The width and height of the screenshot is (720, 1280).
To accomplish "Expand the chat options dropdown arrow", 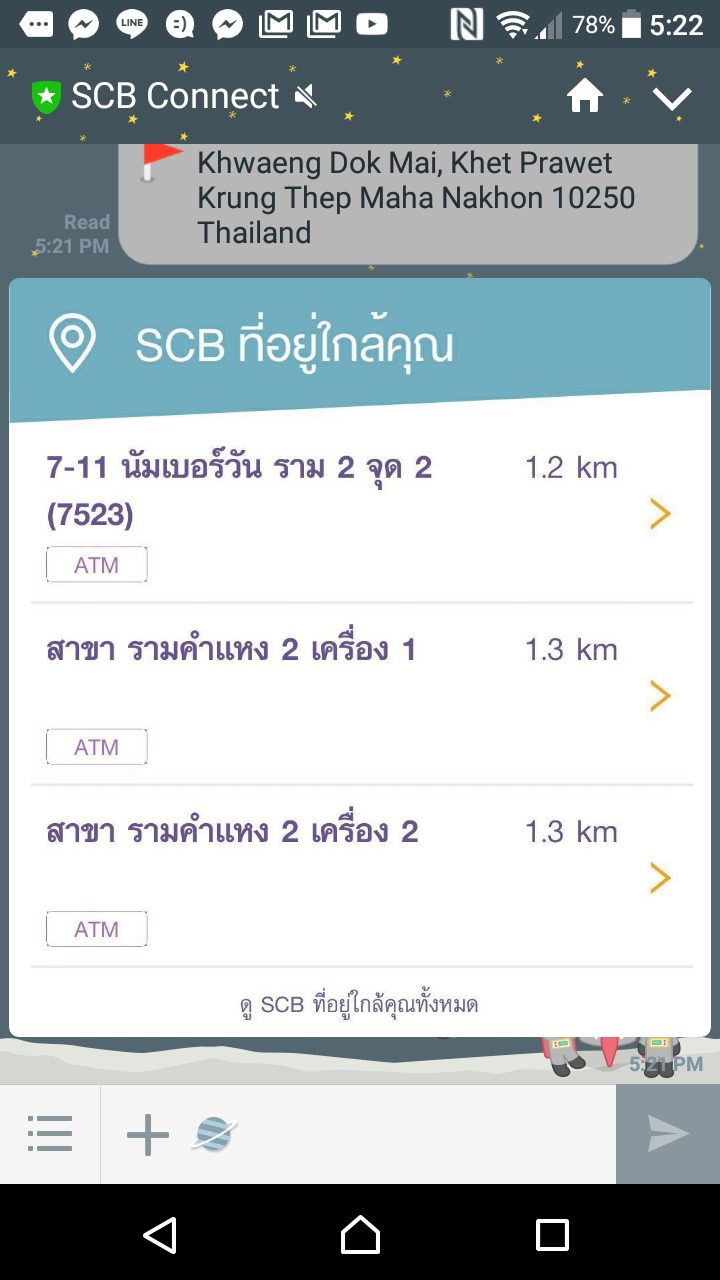I will pos(672,98).
